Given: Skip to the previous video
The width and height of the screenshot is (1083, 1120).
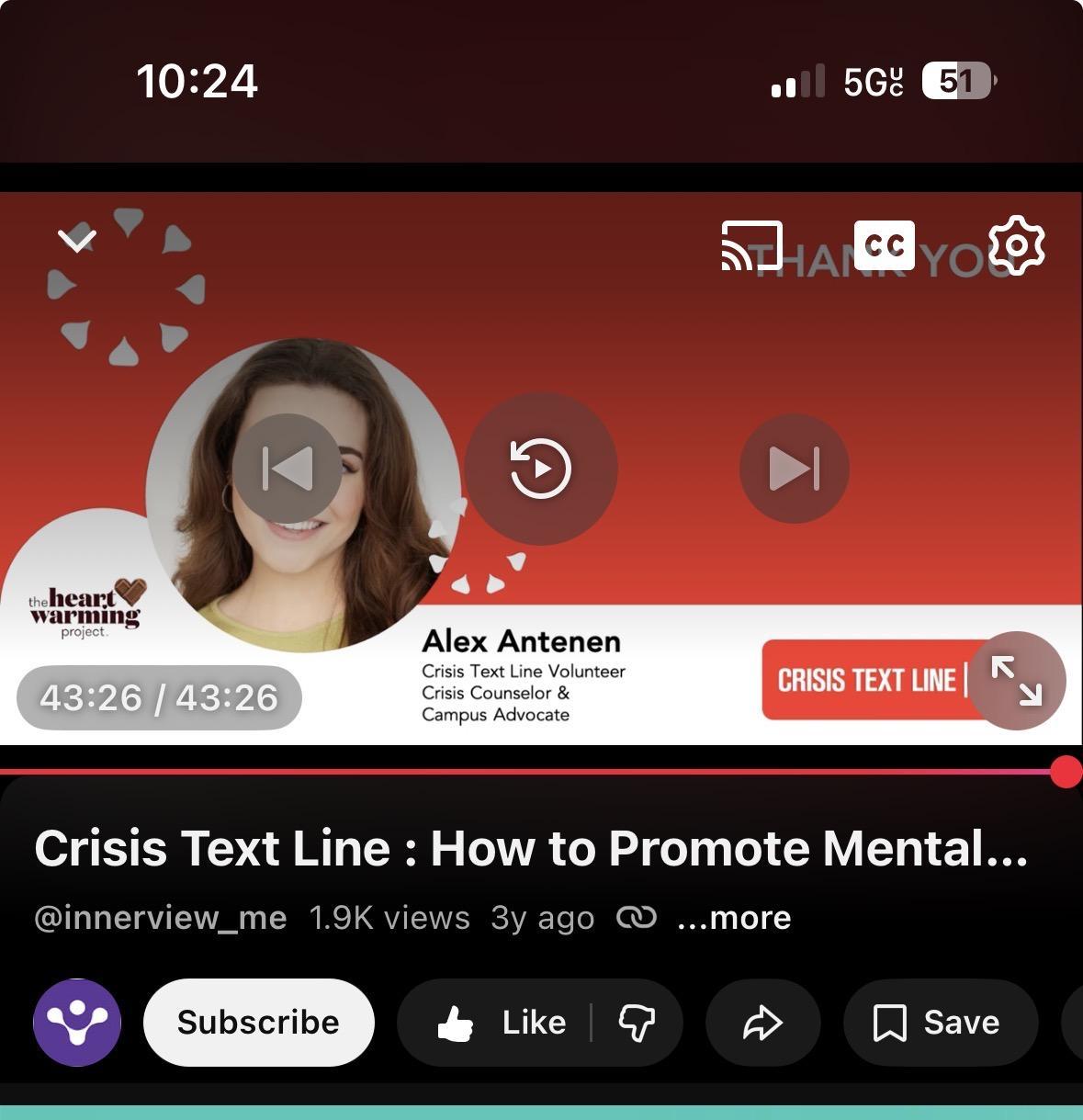Looking at the screenshot, I should [287, 469].
